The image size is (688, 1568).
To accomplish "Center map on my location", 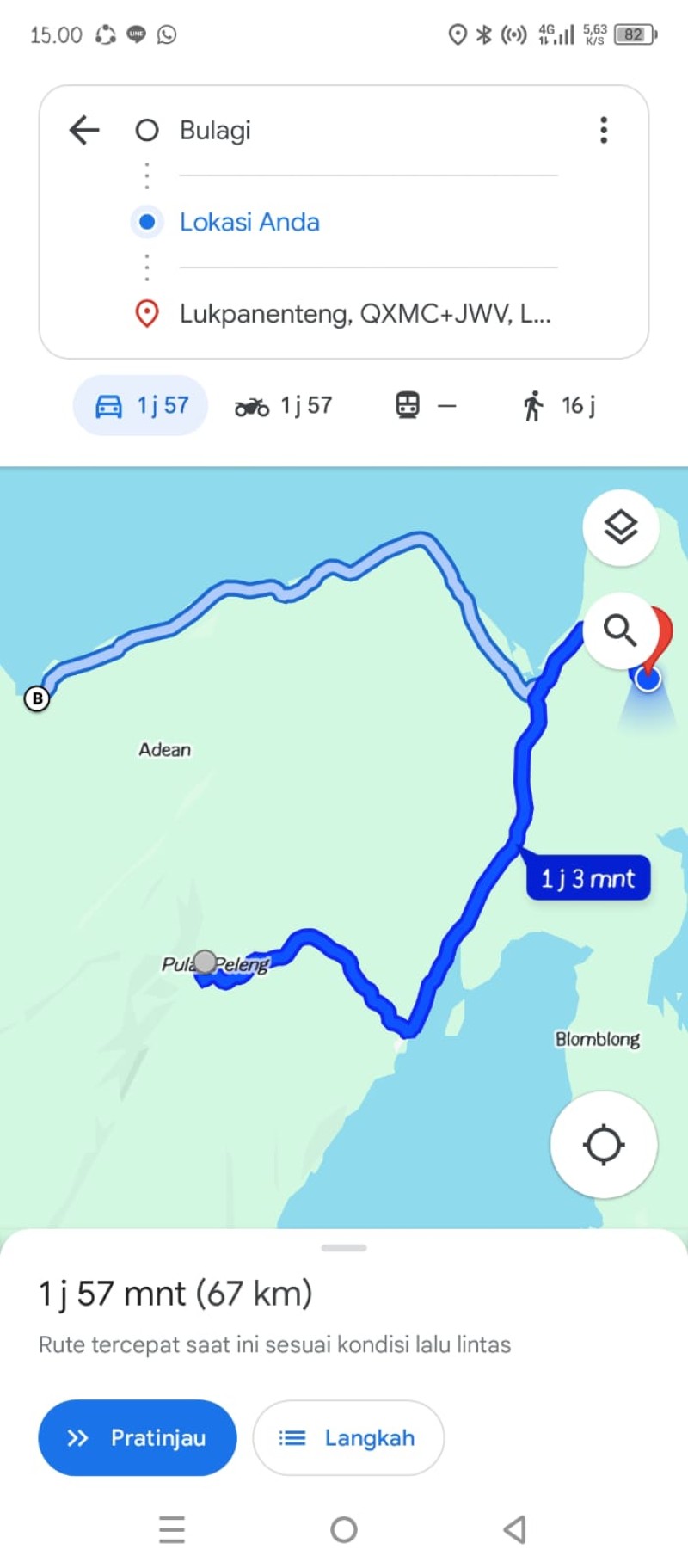I will 604,1145.
